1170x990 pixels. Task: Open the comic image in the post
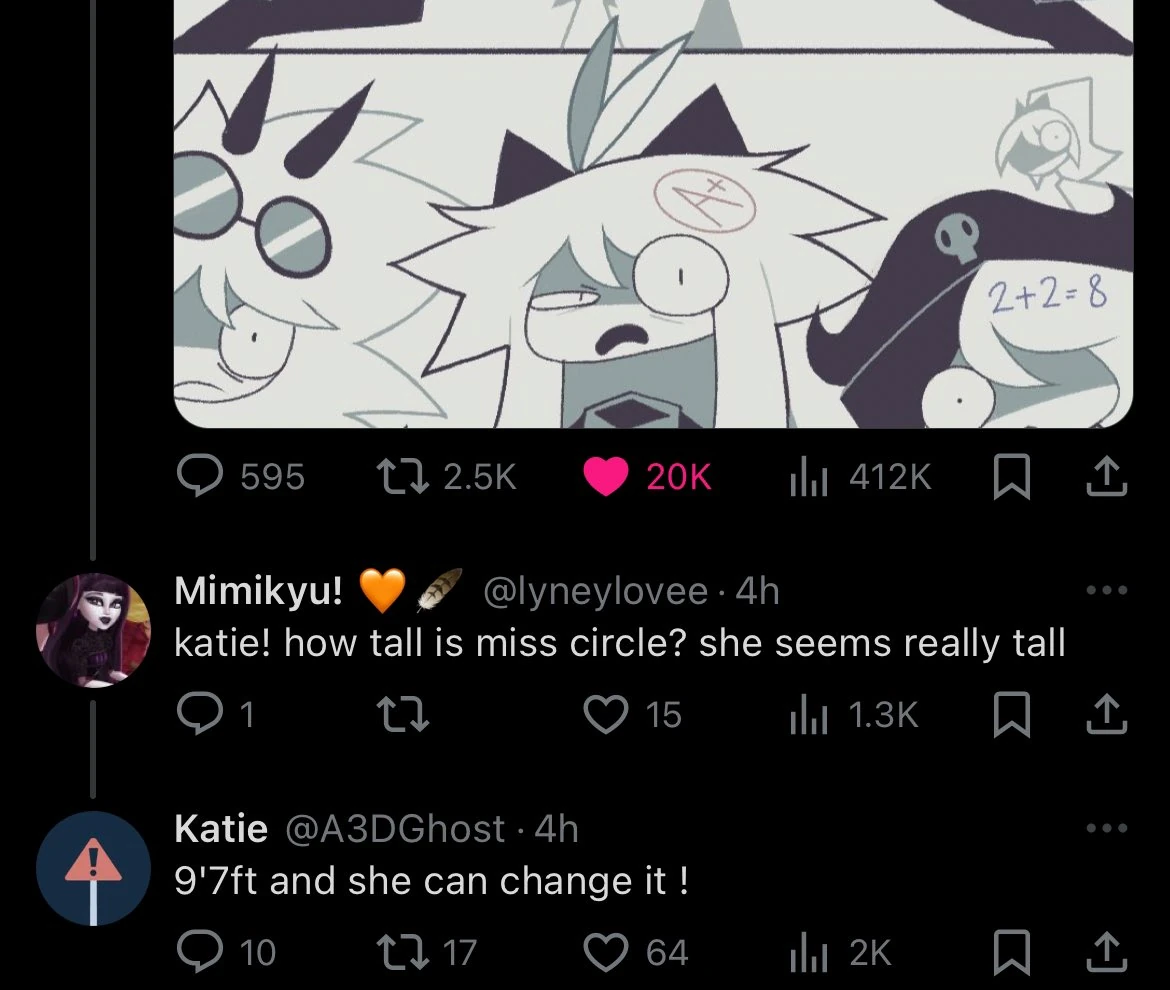point(653,213)
